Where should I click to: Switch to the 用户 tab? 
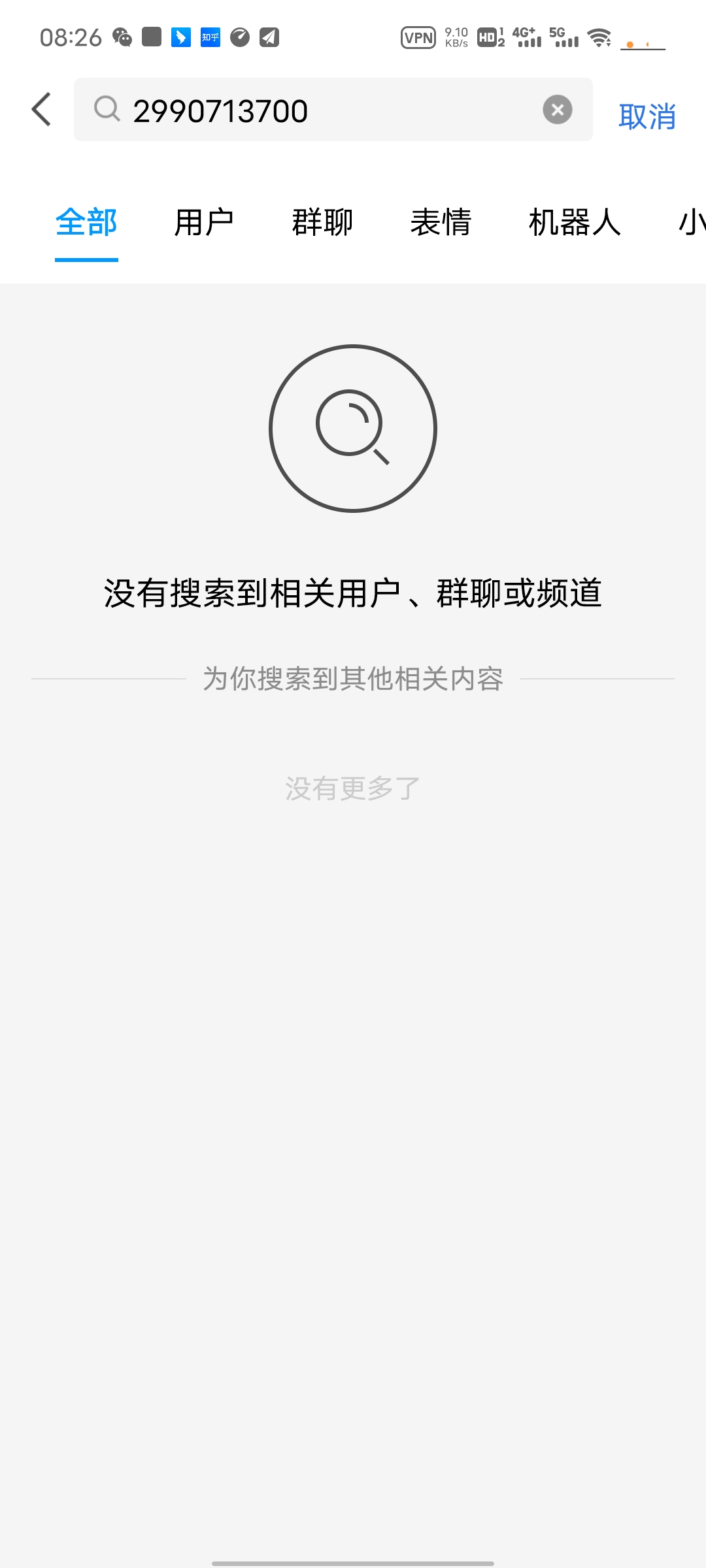coord(204,223)
